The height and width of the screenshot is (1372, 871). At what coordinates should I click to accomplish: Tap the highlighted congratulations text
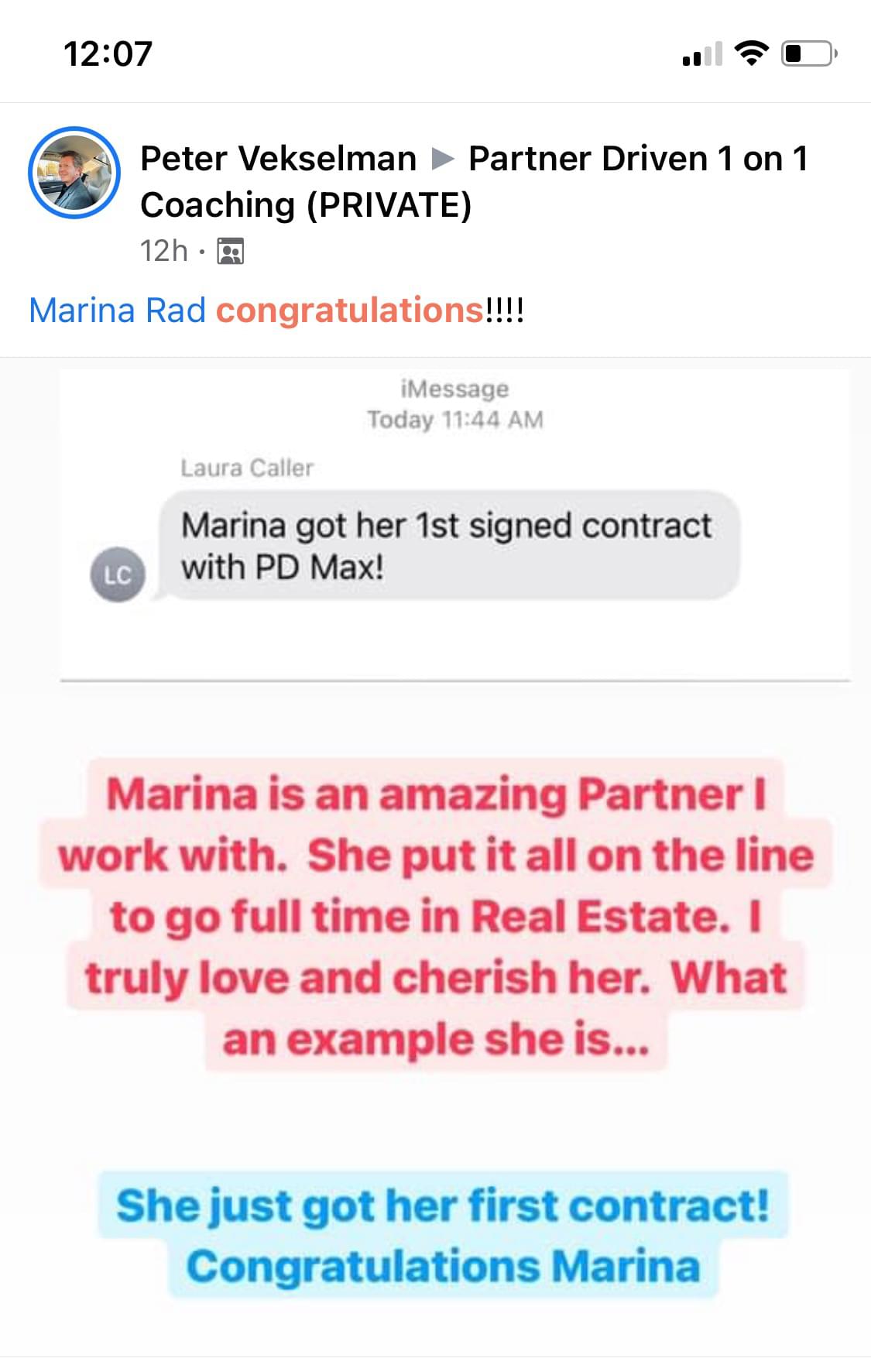coord(350,310)
